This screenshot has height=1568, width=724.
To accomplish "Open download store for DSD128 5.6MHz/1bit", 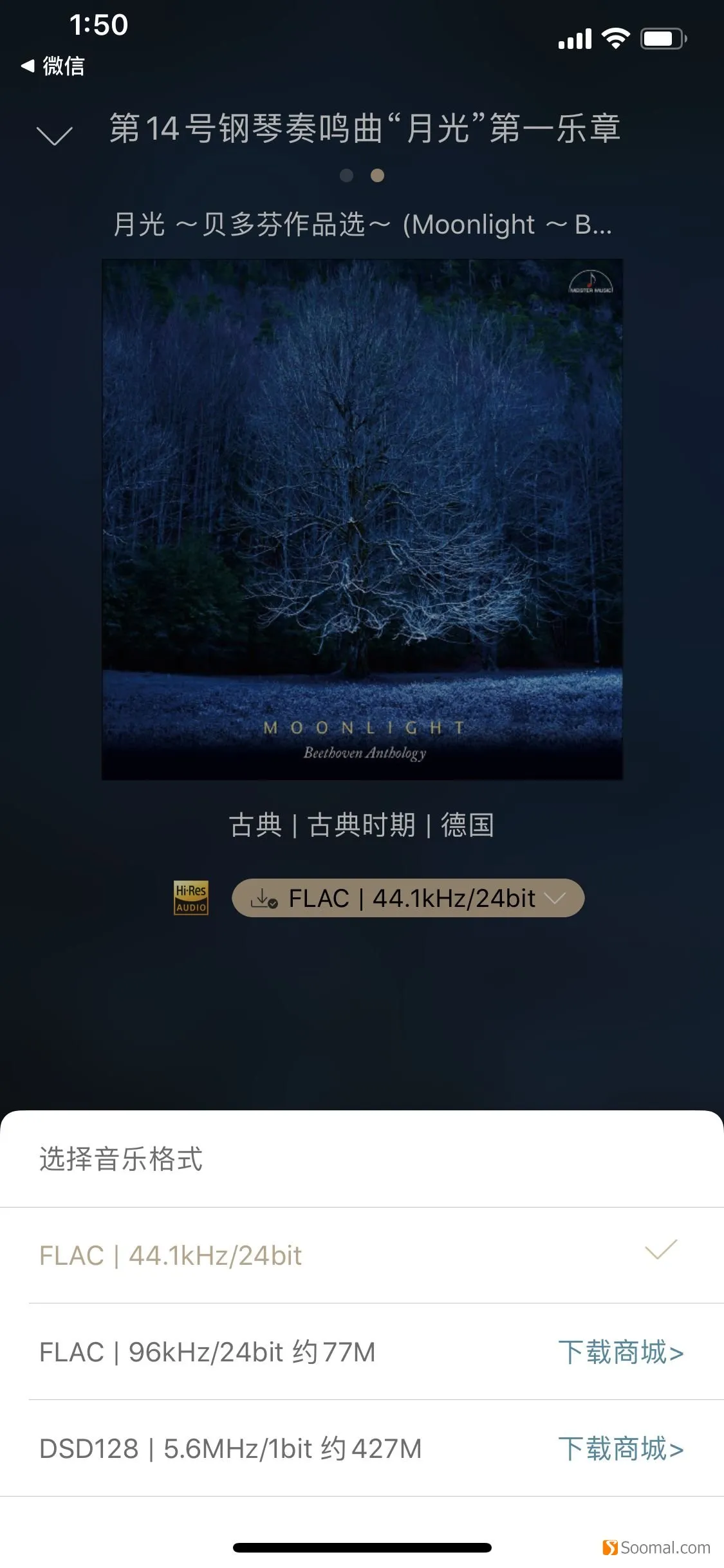I will [x=620, y=1448].
